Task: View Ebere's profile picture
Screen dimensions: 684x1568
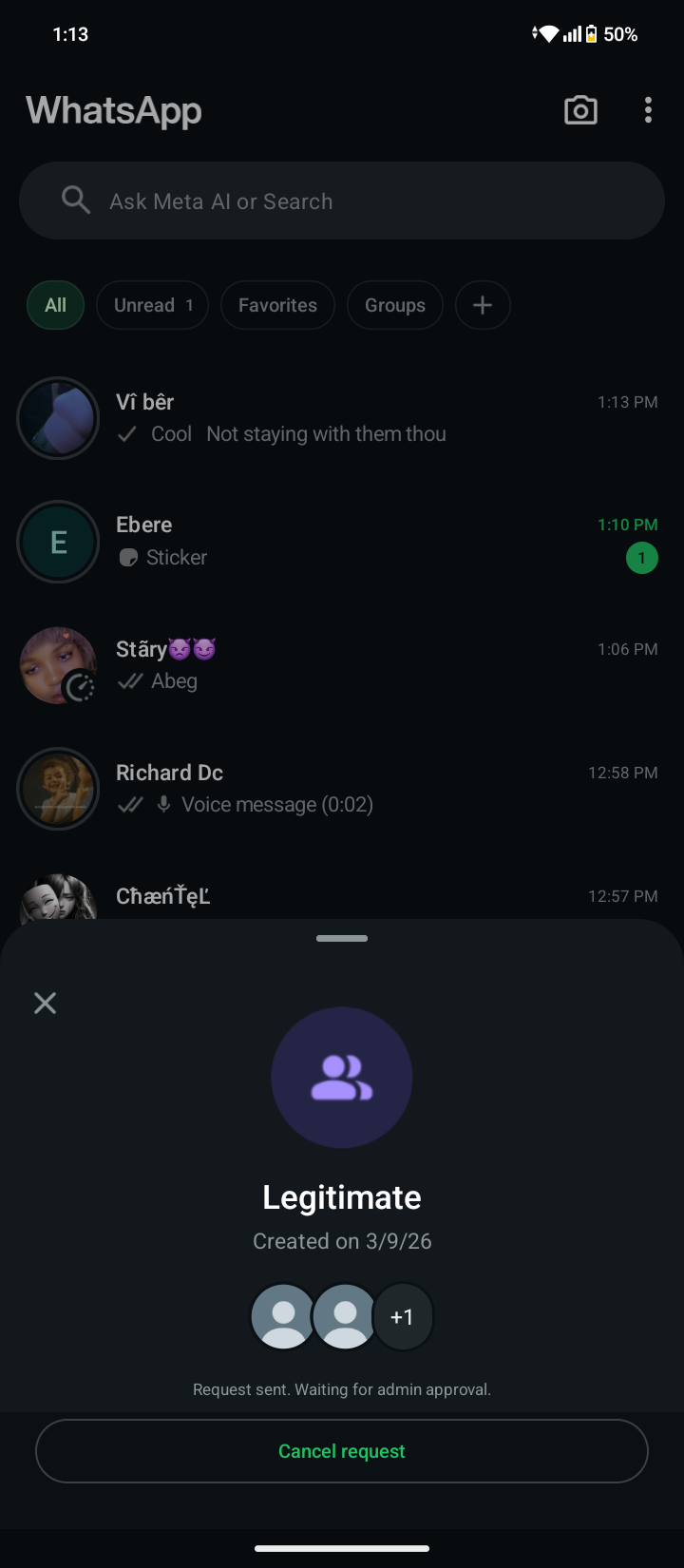Action: click(x=58, y=542)
